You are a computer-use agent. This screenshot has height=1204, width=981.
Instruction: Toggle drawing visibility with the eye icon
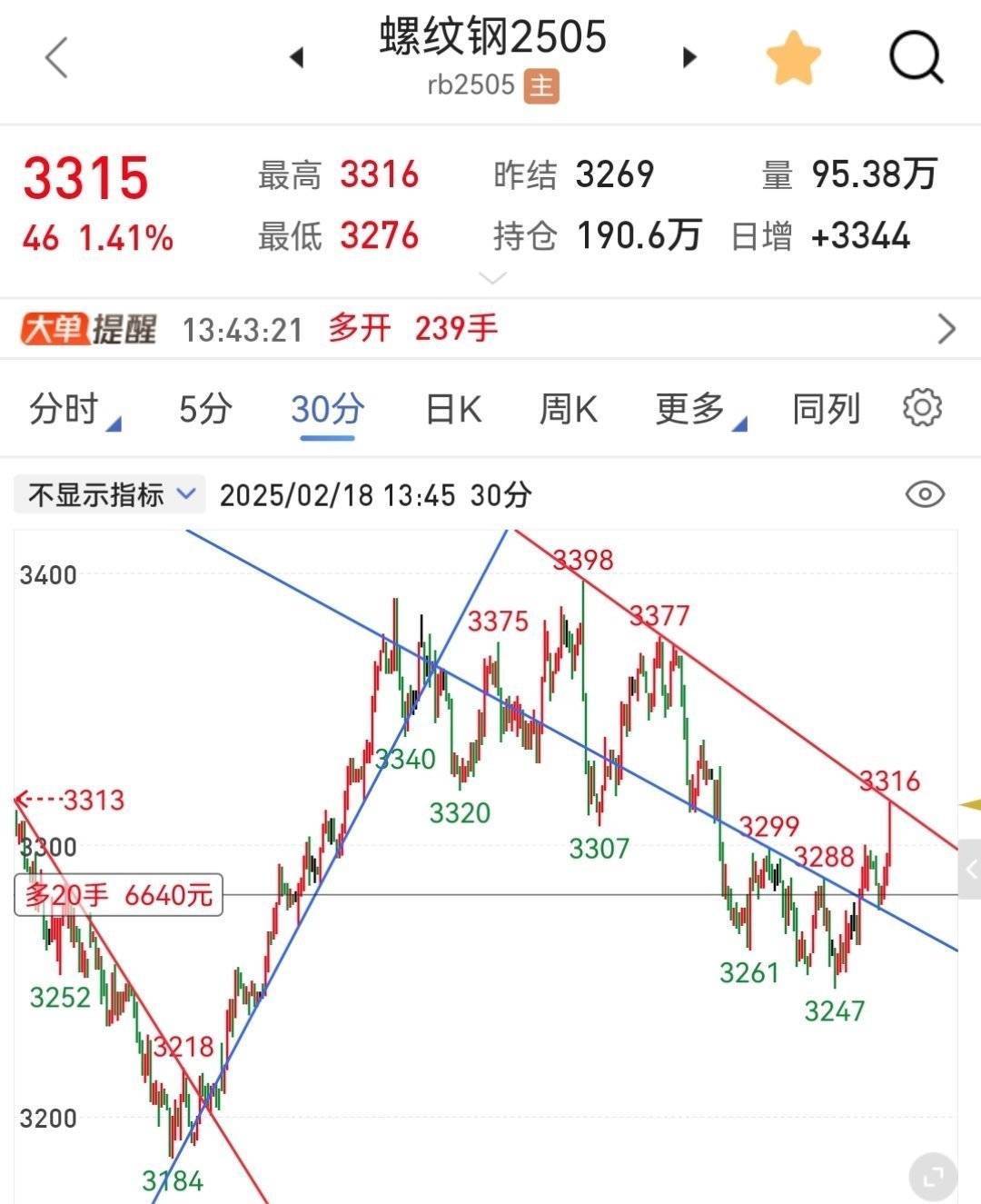pyautogui.click(x=926, y=494)
